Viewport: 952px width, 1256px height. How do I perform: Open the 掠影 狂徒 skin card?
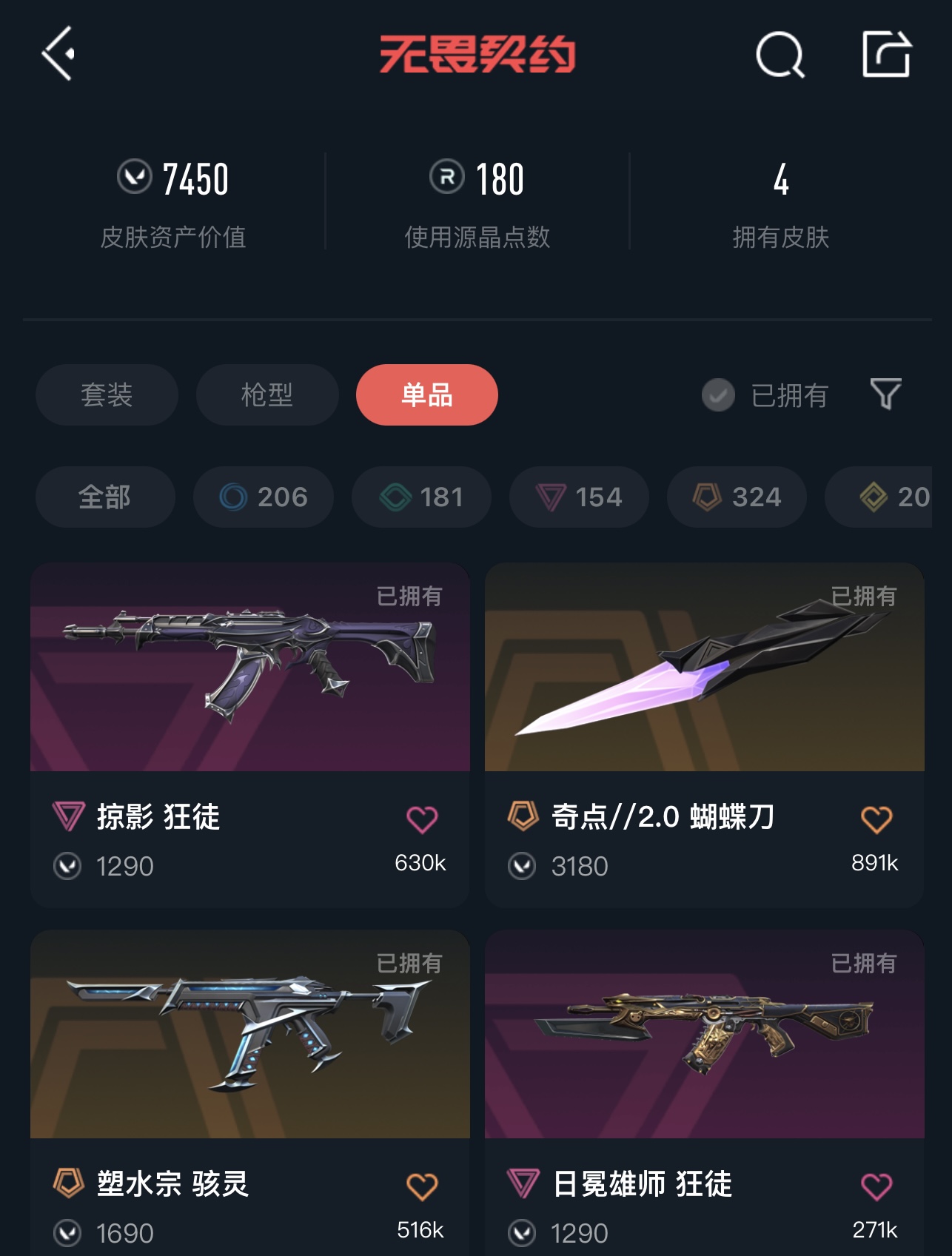[x=250, y=668]
